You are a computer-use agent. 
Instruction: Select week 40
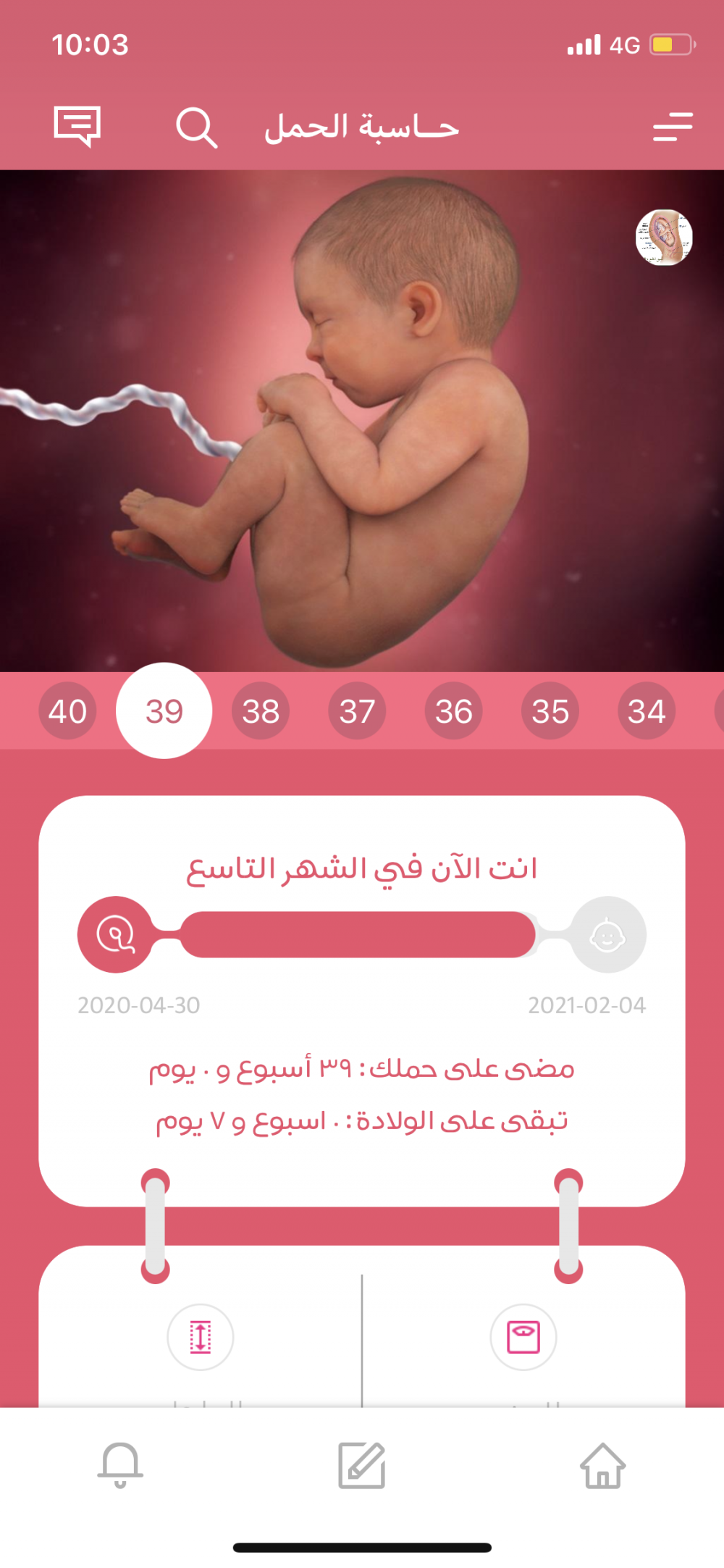(67, 710)
